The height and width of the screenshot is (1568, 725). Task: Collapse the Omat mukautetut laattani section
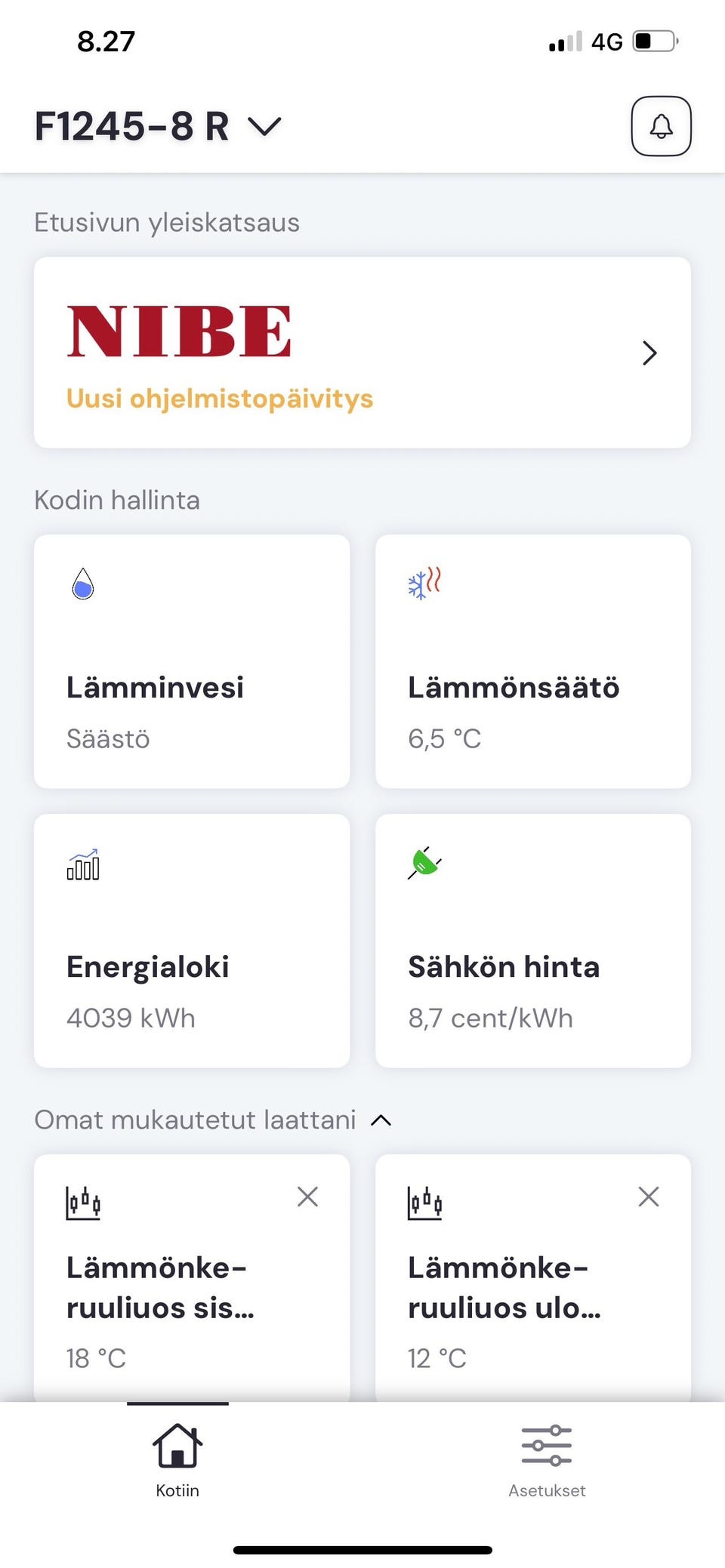tap(382, 1120)
